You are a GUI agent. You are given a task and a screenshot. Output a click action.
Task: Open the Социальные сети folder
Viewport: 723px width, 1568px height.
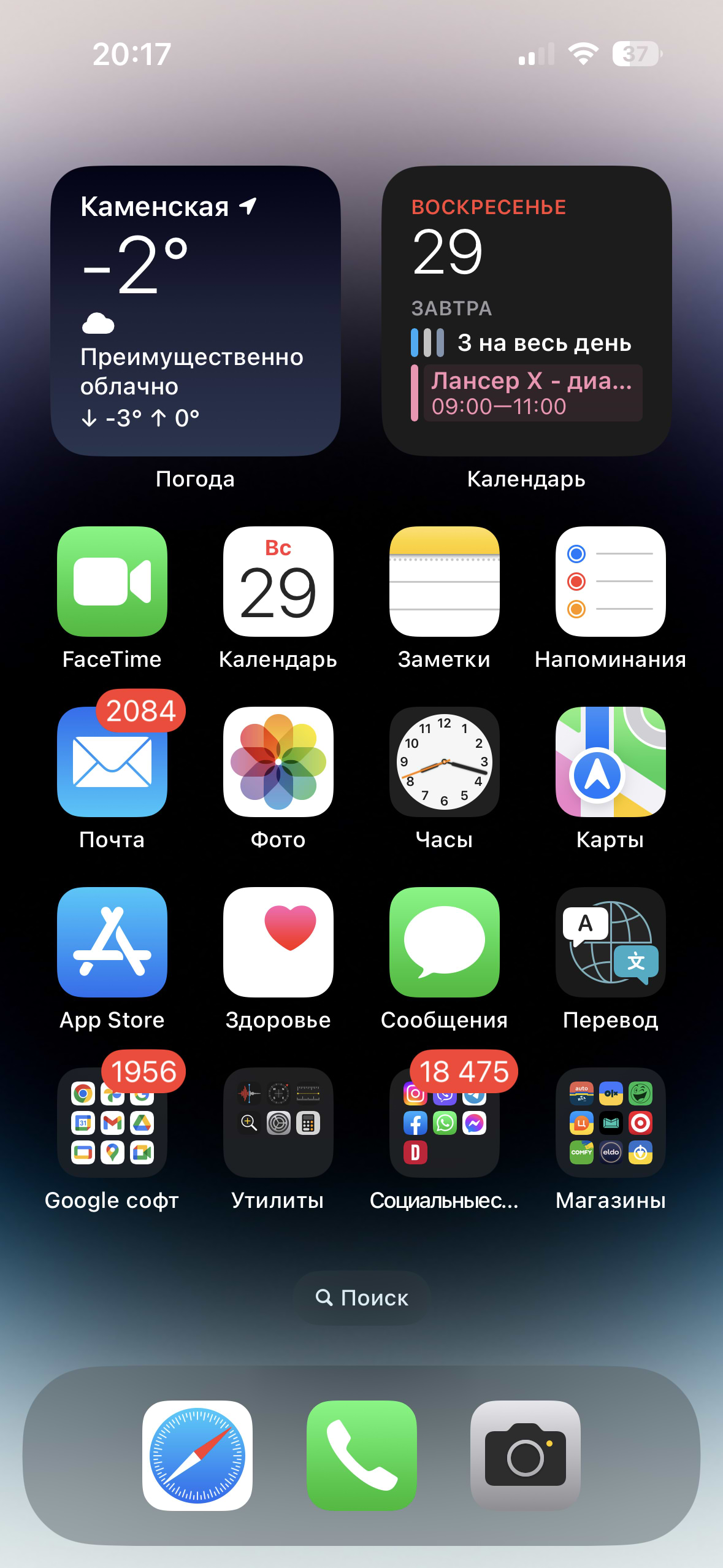(444, 1122)
